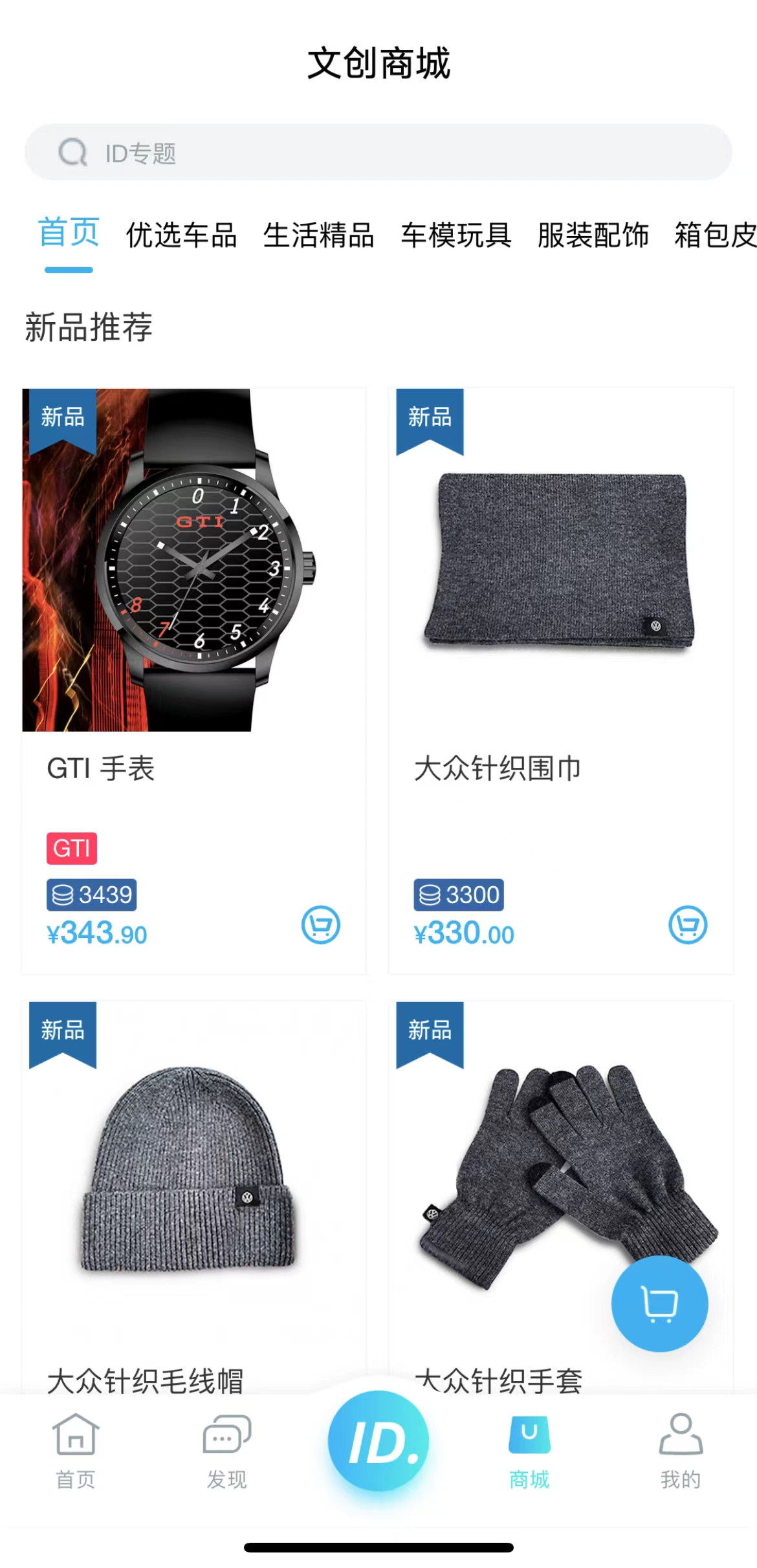
Task: Switch to the 优选车品 tab
Action: pos(181,235)
